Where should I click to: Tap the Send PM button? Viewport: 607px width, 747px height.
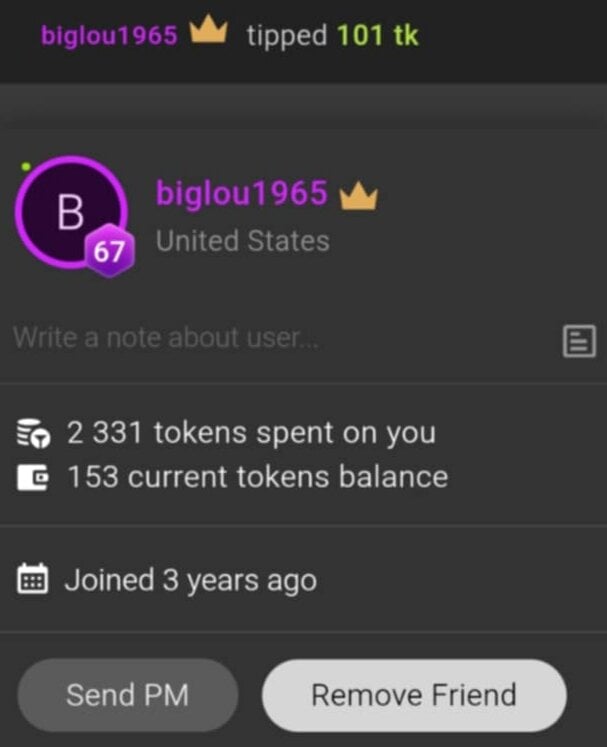click(x=127, y=695)
